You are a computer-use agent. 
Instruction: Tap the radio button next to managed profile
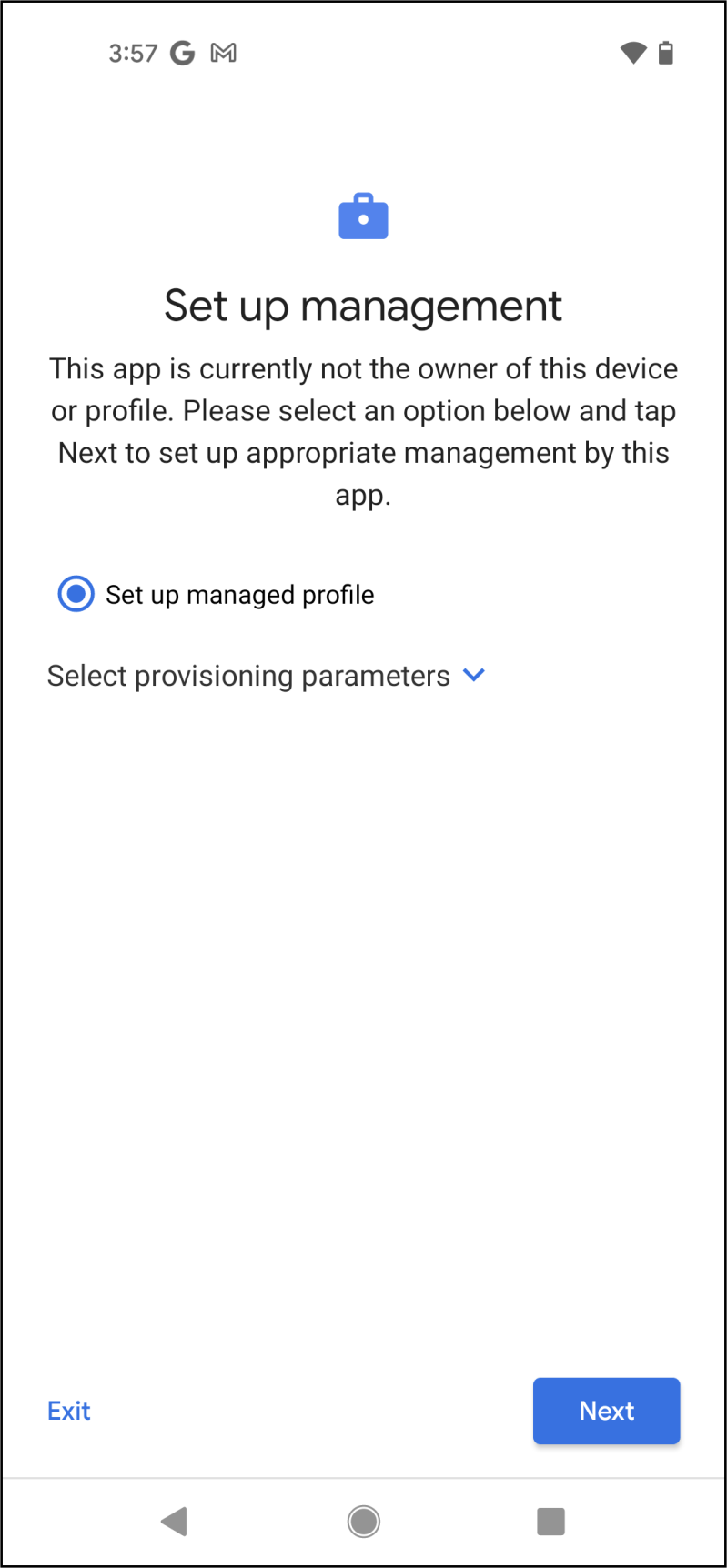tap(76, 594)
